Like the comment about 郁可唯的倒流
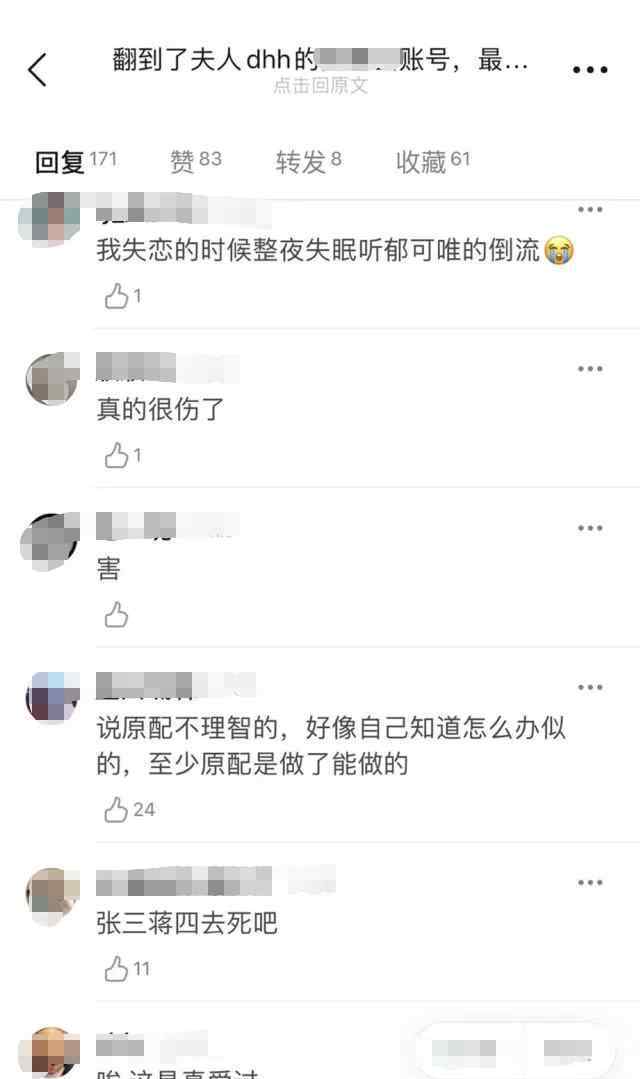Screen dimensions: 640x1079 pyautogui.click(x=117, y=296)
